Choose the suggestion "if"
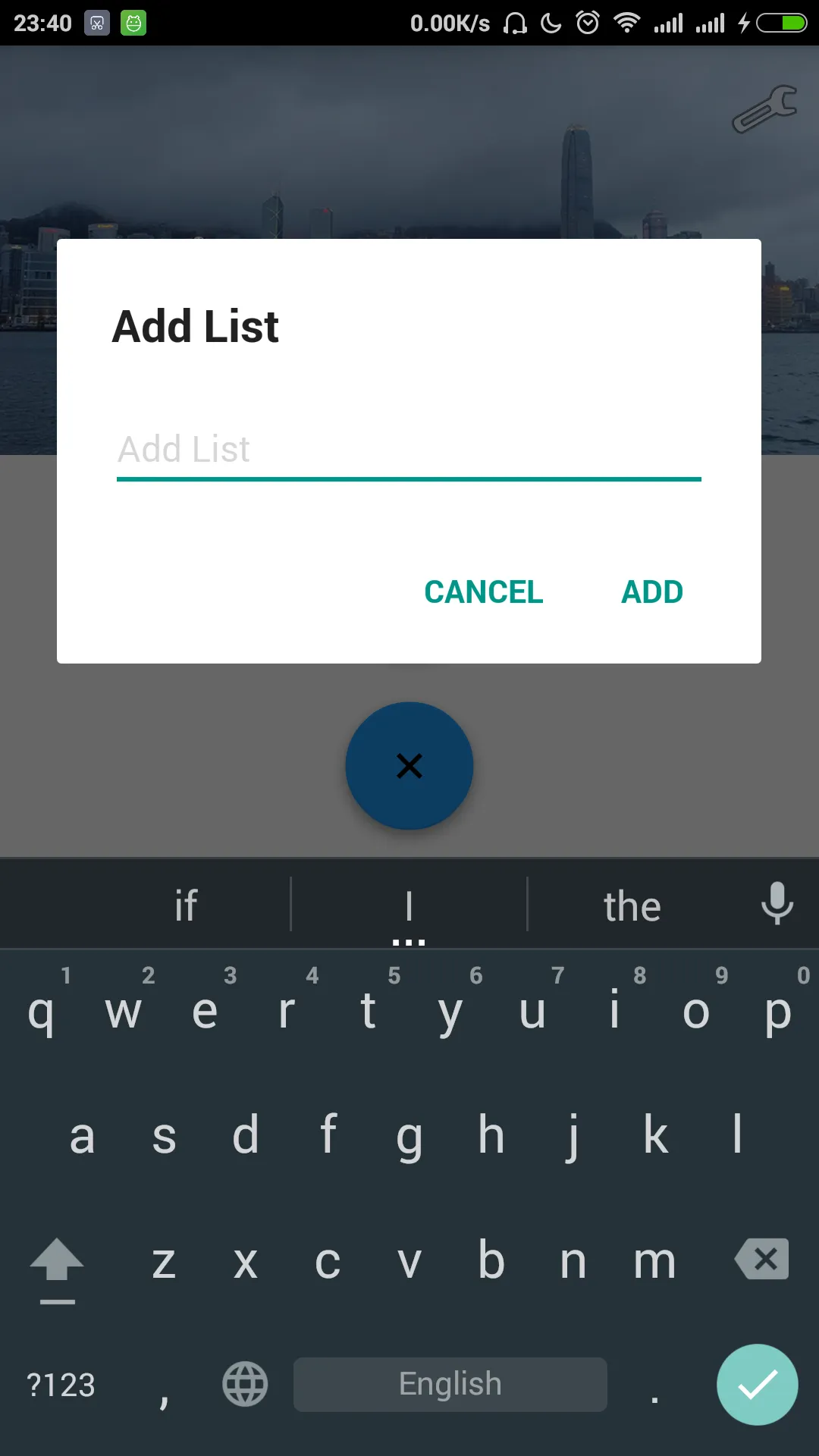Screen dimensions: 819x1456 186,906
